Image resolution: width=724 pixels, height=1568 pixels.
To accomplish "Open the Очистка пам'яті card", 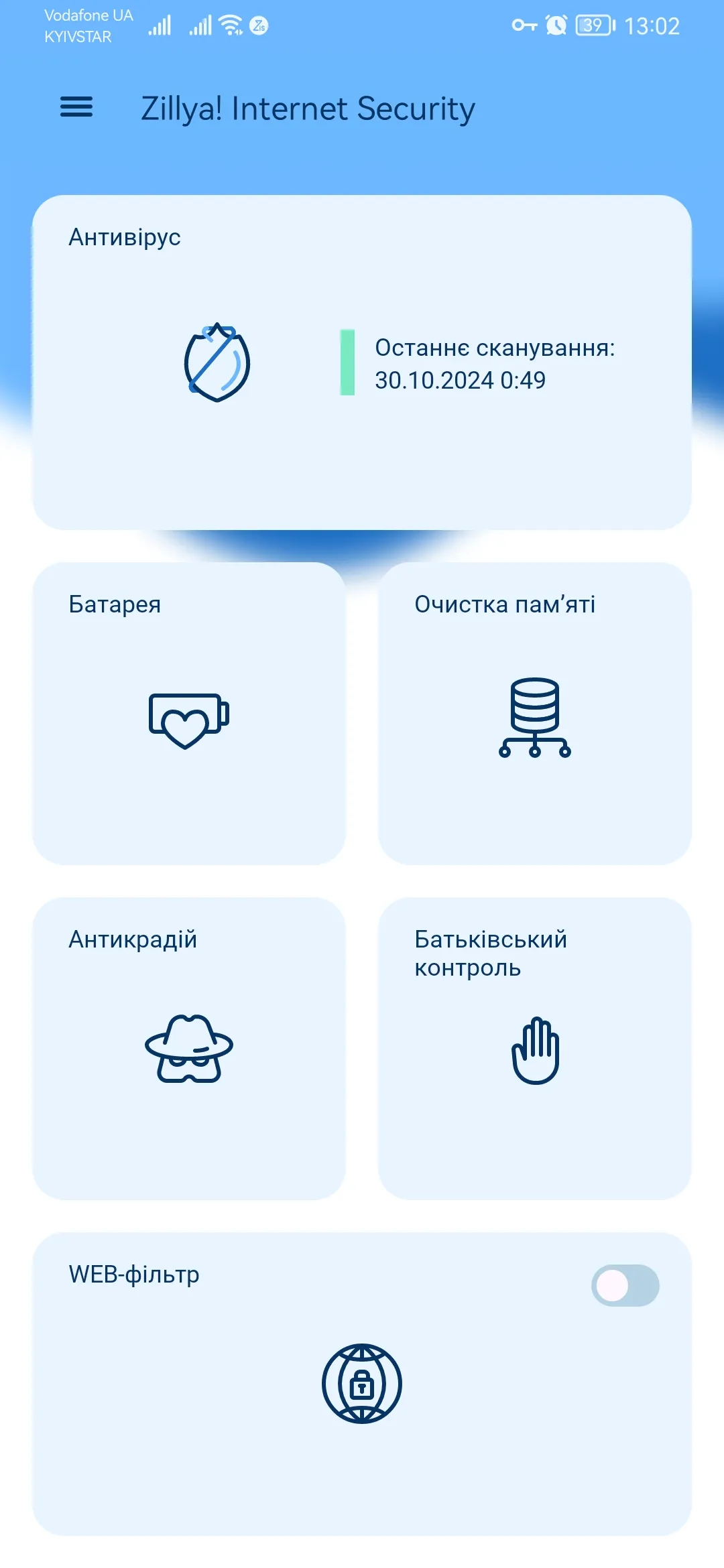I will click(534, 714).
